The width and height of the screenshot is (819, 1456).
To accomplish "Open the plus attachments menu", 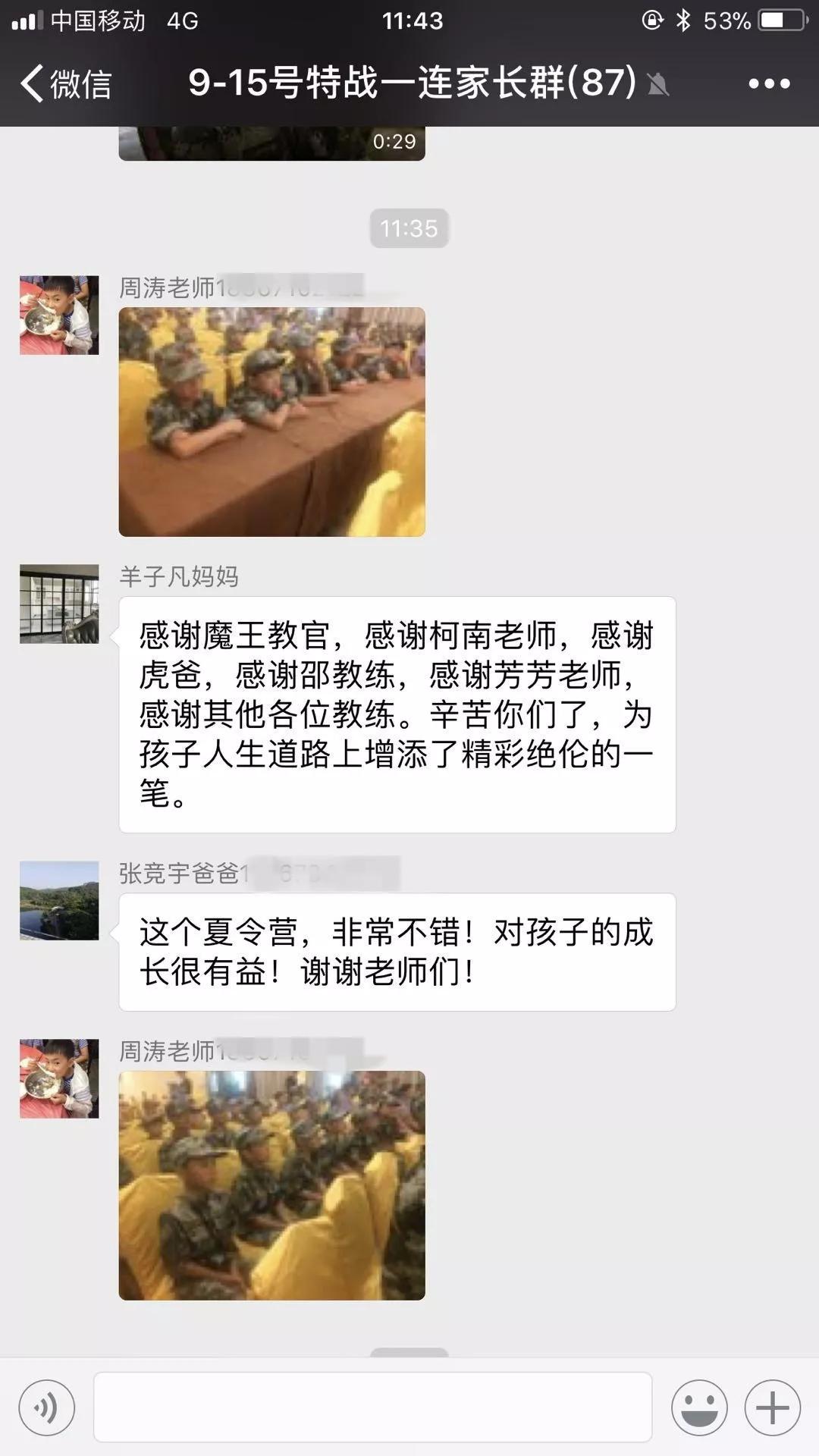I will click(772, 1408).
